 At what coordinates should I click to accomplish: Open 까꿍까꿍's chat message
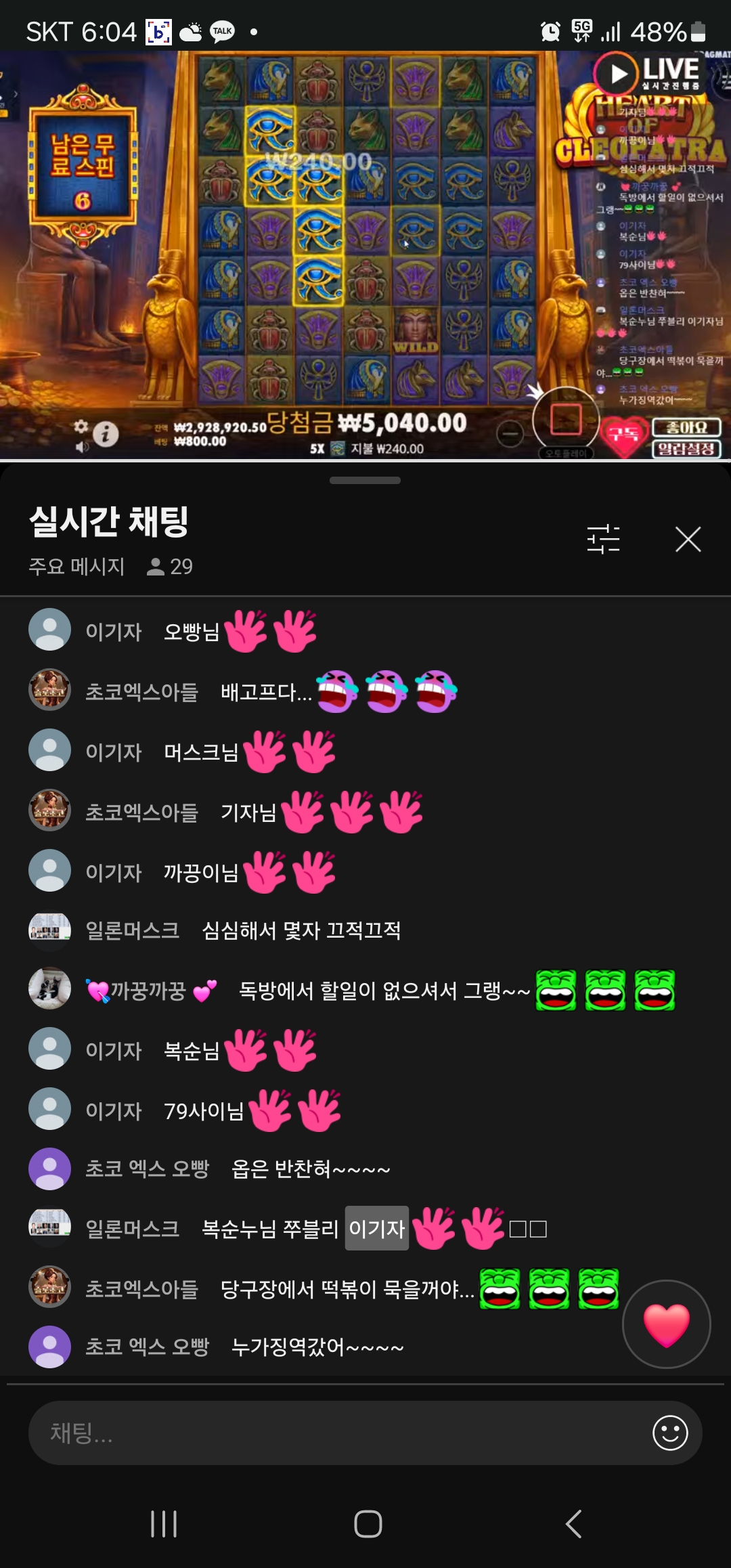[x=379, y=991]
